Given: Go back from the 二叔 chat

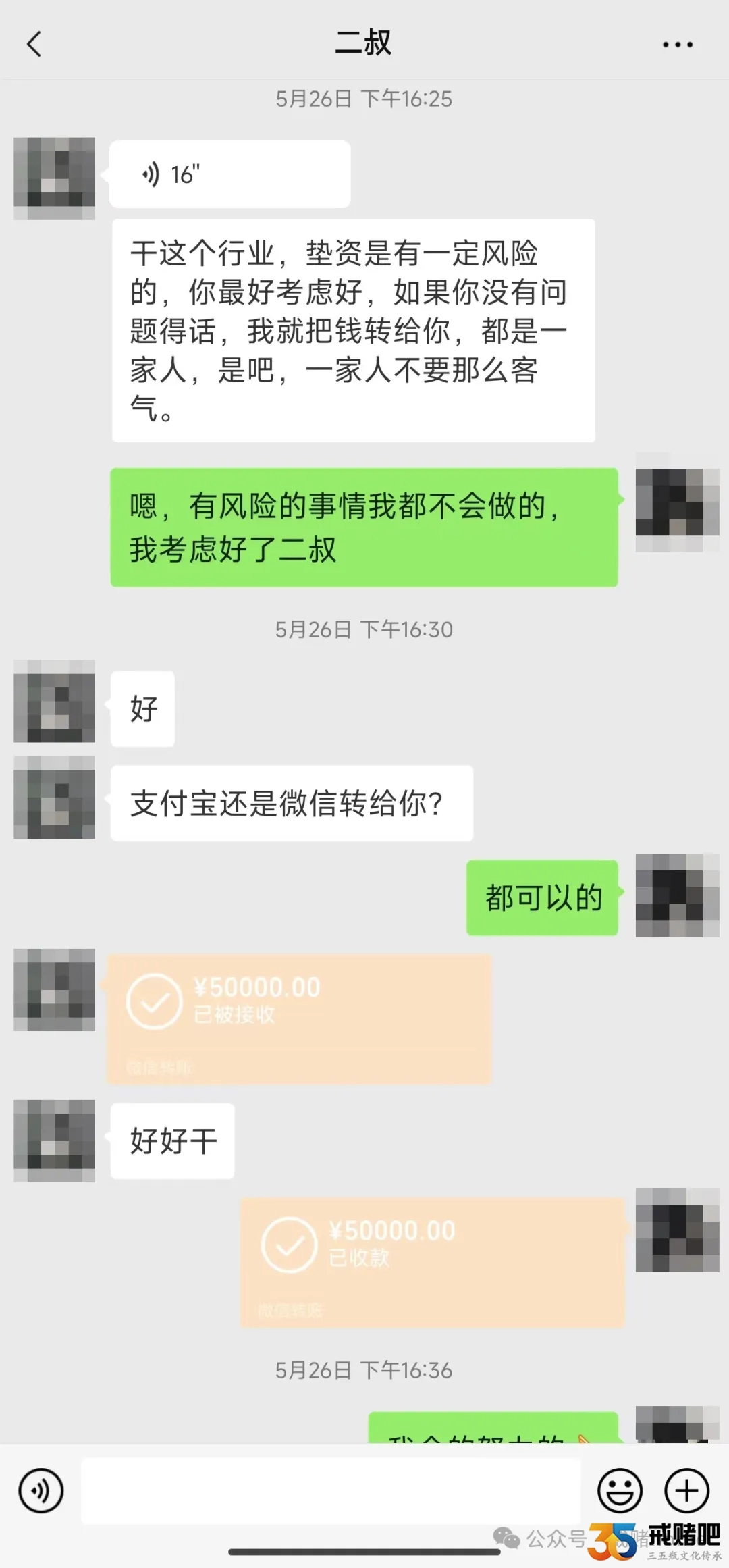Looking at the screenshot, I should (x=34, y=45).
